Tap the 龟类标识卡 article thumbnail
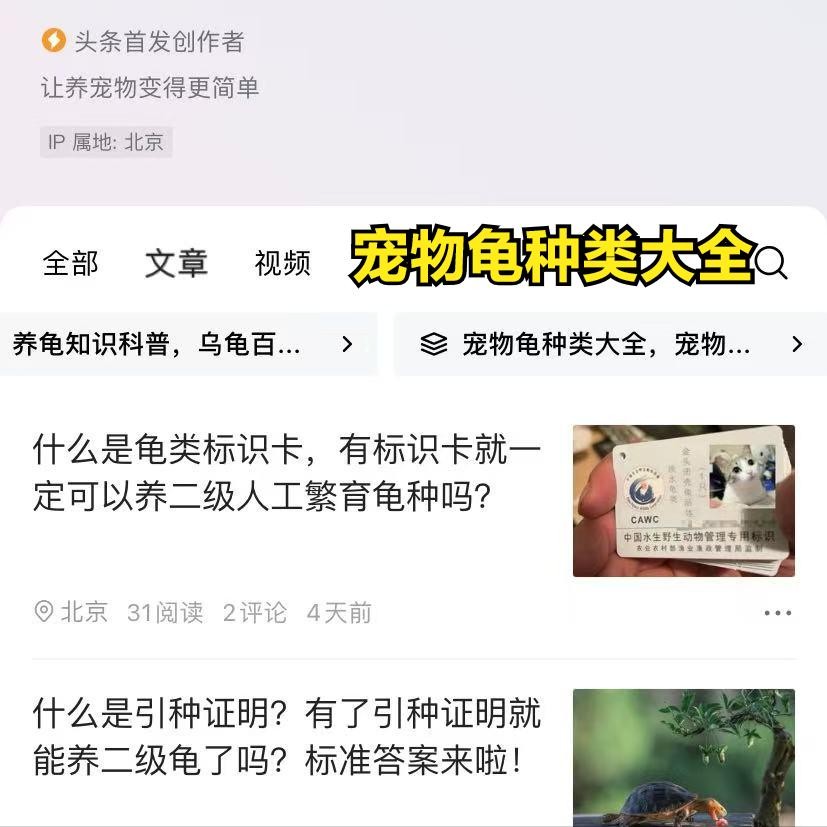827x827 pixels. [x=683, y=501]
